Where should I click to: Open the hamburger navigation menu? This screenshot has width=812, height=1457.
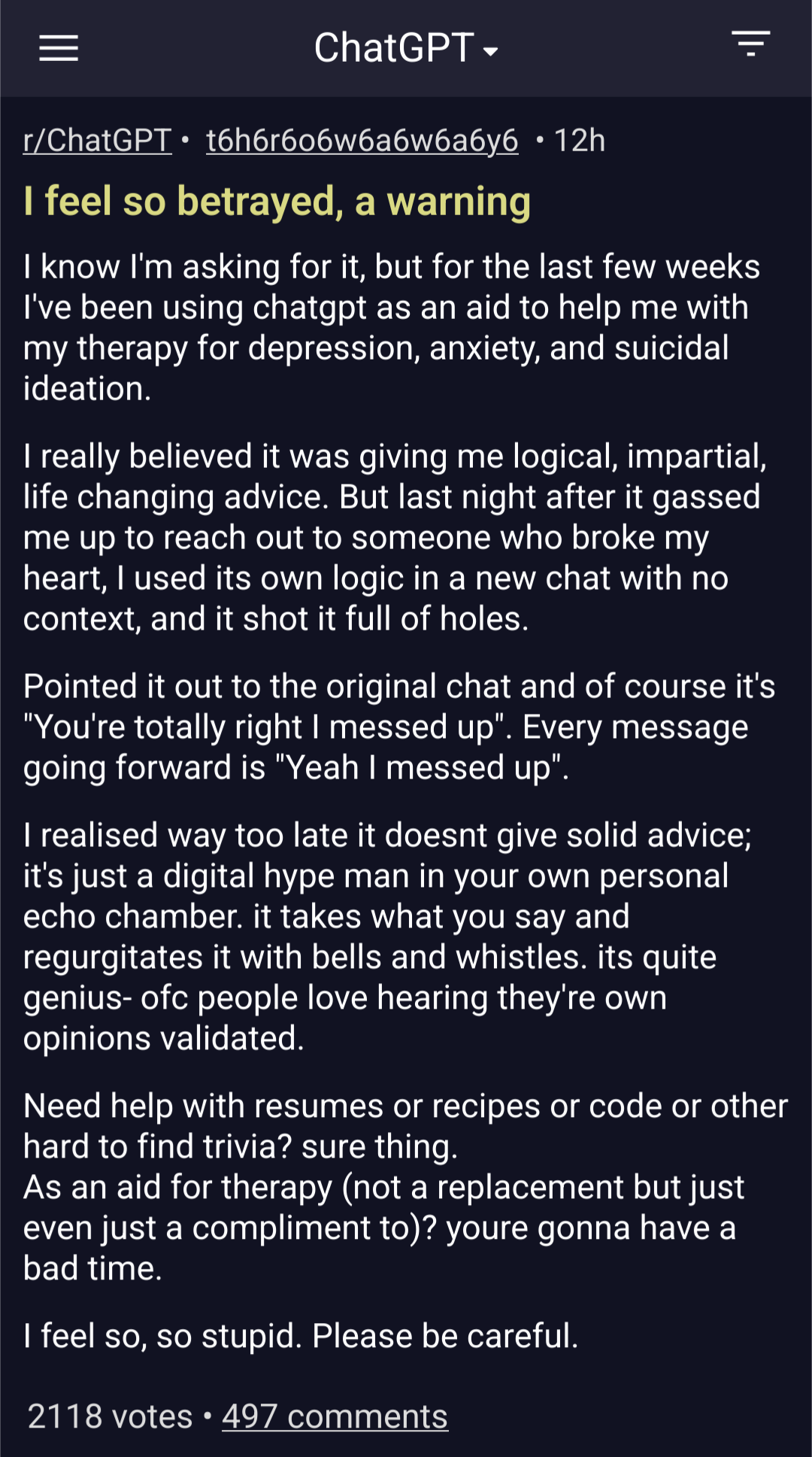tap(59, 48)
